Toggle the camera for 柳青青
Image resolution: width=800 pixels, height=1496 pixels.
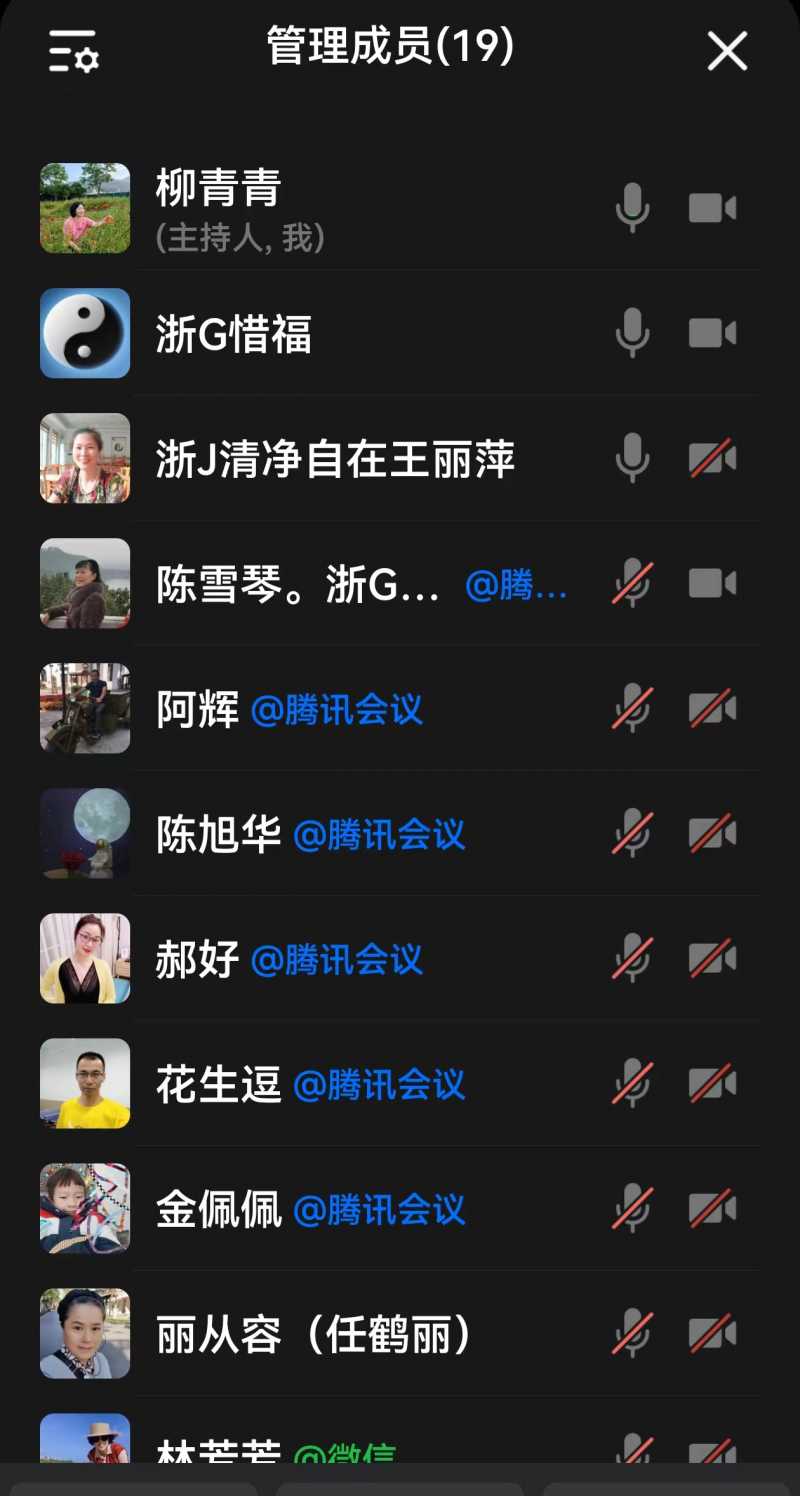[x=713, y=209]
